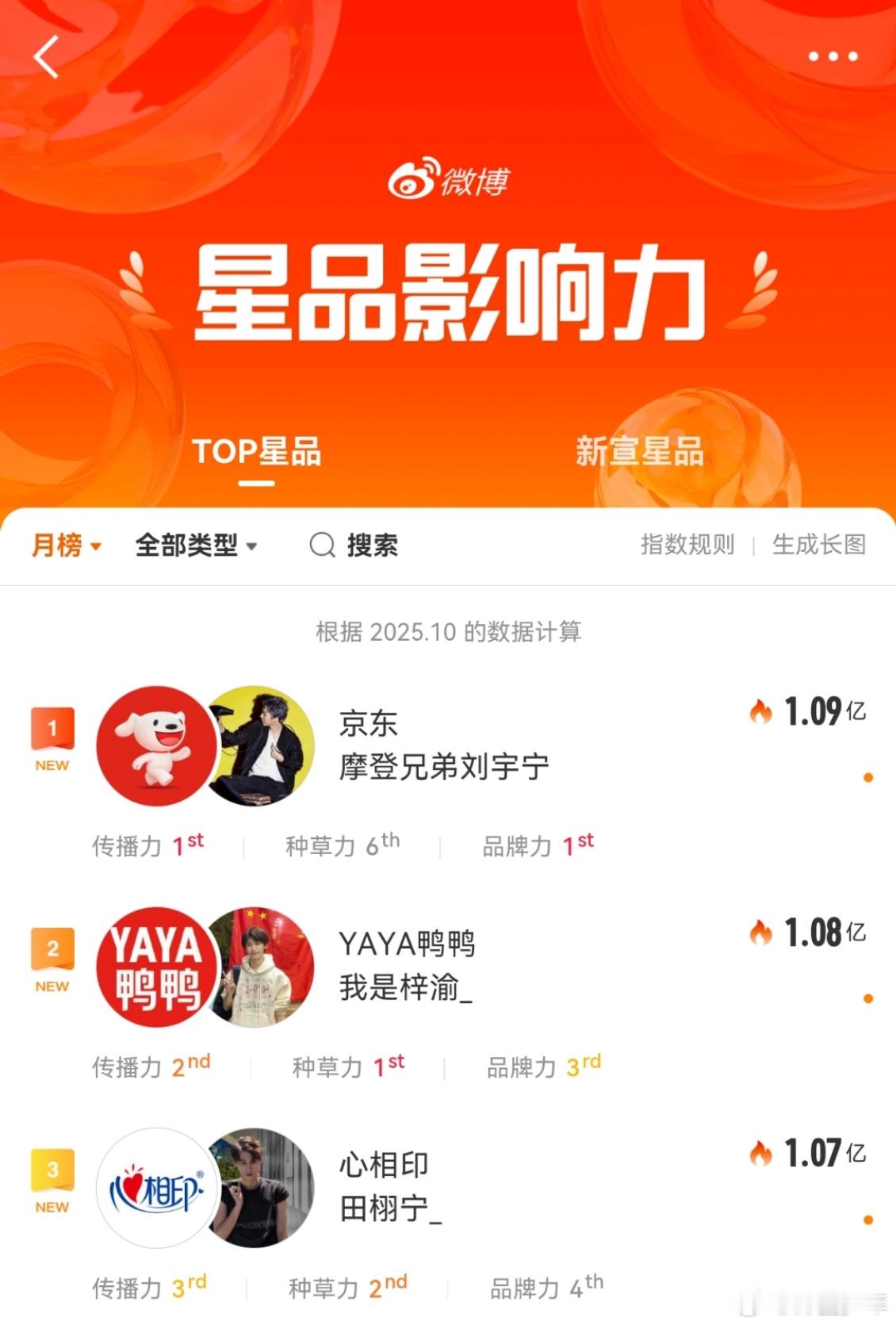
Task: Tap 我是梓渝_ celebrity avatar thumbnail
Action: point(262,968)
